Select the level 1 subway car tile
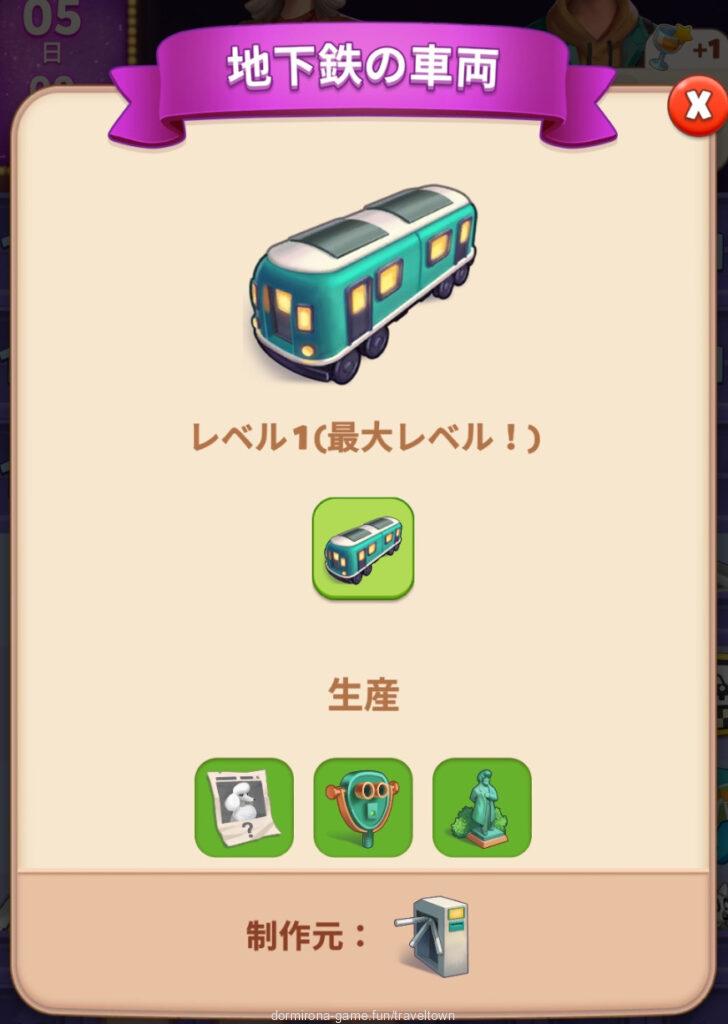The width and height of the screenshot is (728, 1024). click(x=363, y=548)
